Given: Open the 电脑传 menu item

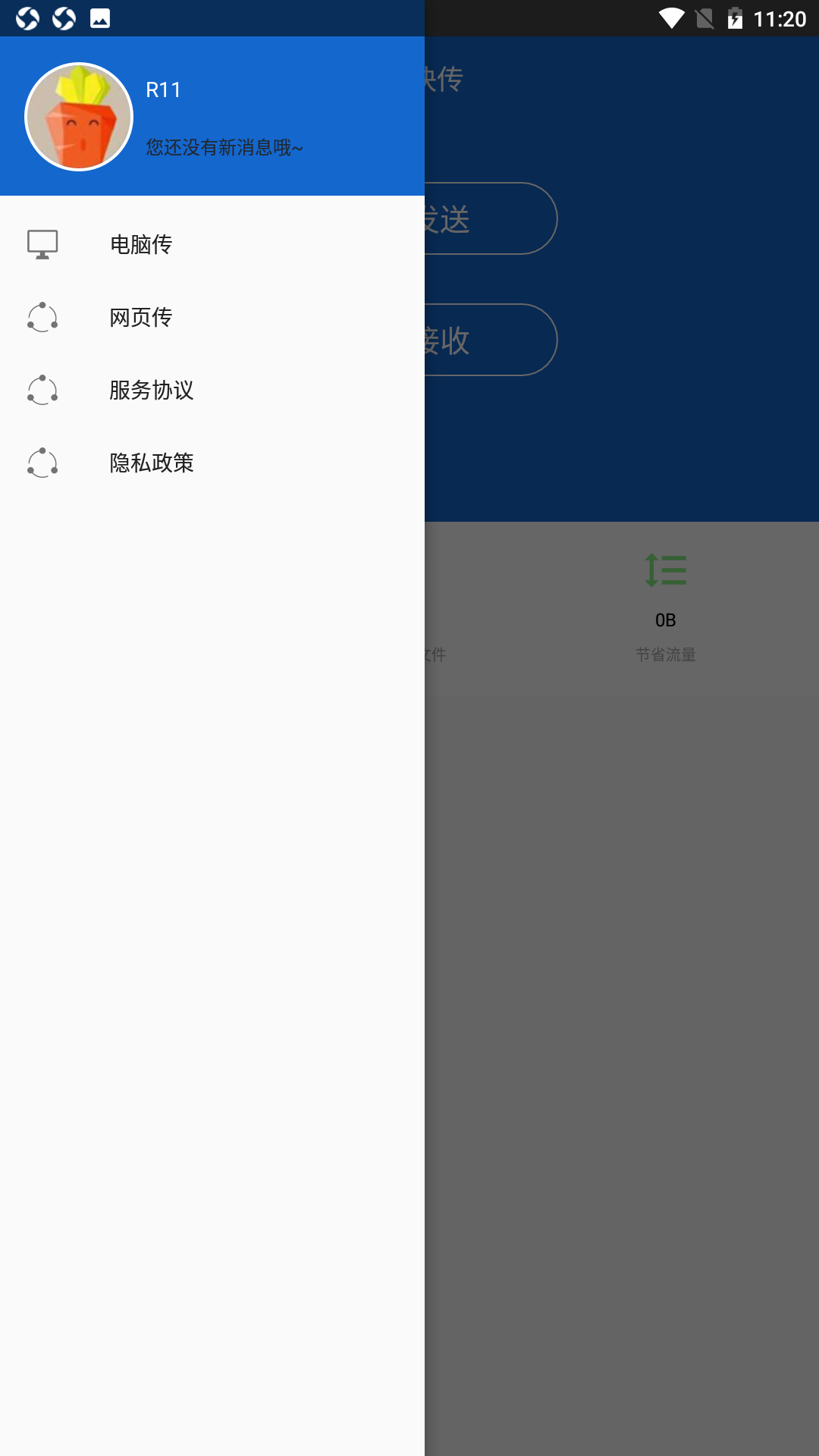Looking at the screenshot, I should (x=141, y=244).
